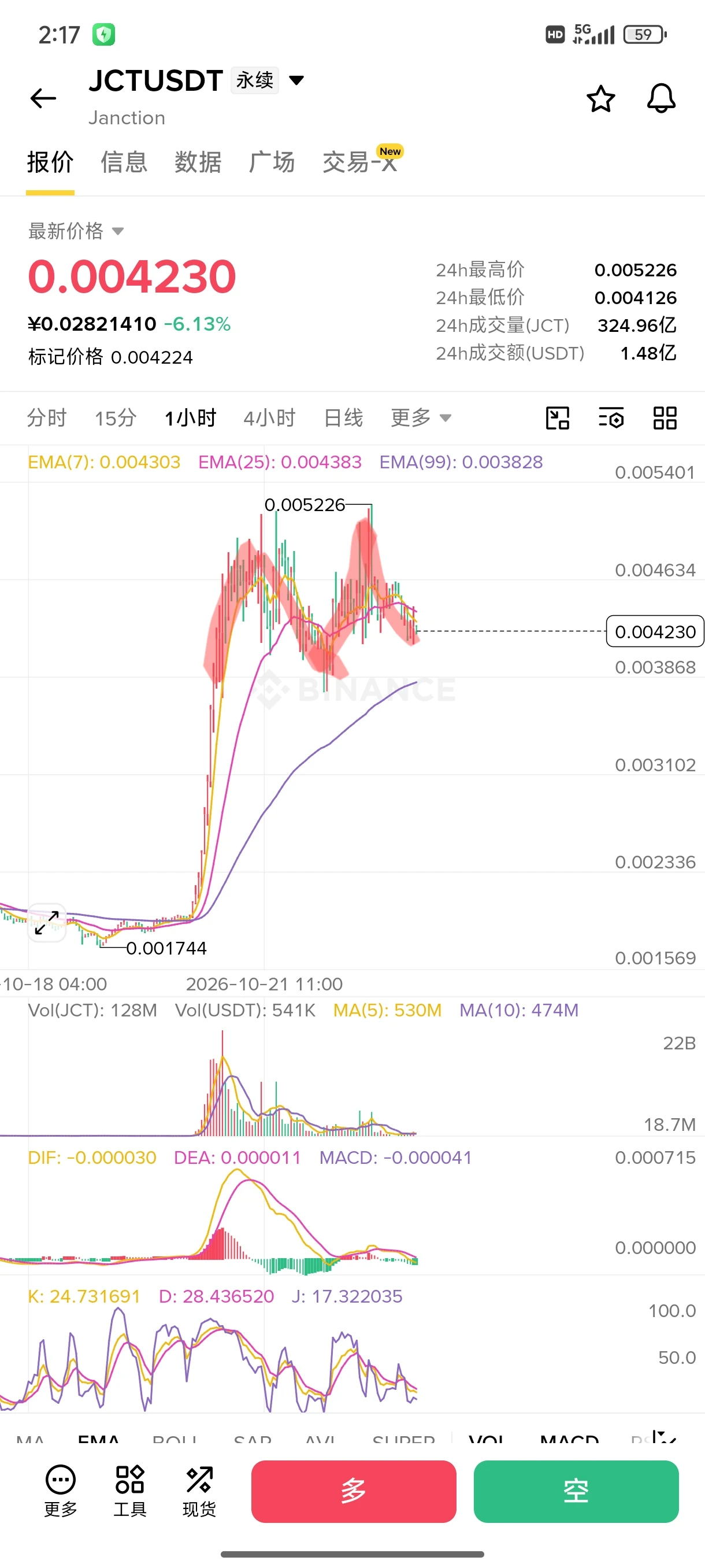
Task: Add JCTUSDT to favorites with star
Action: coord(600,99)
